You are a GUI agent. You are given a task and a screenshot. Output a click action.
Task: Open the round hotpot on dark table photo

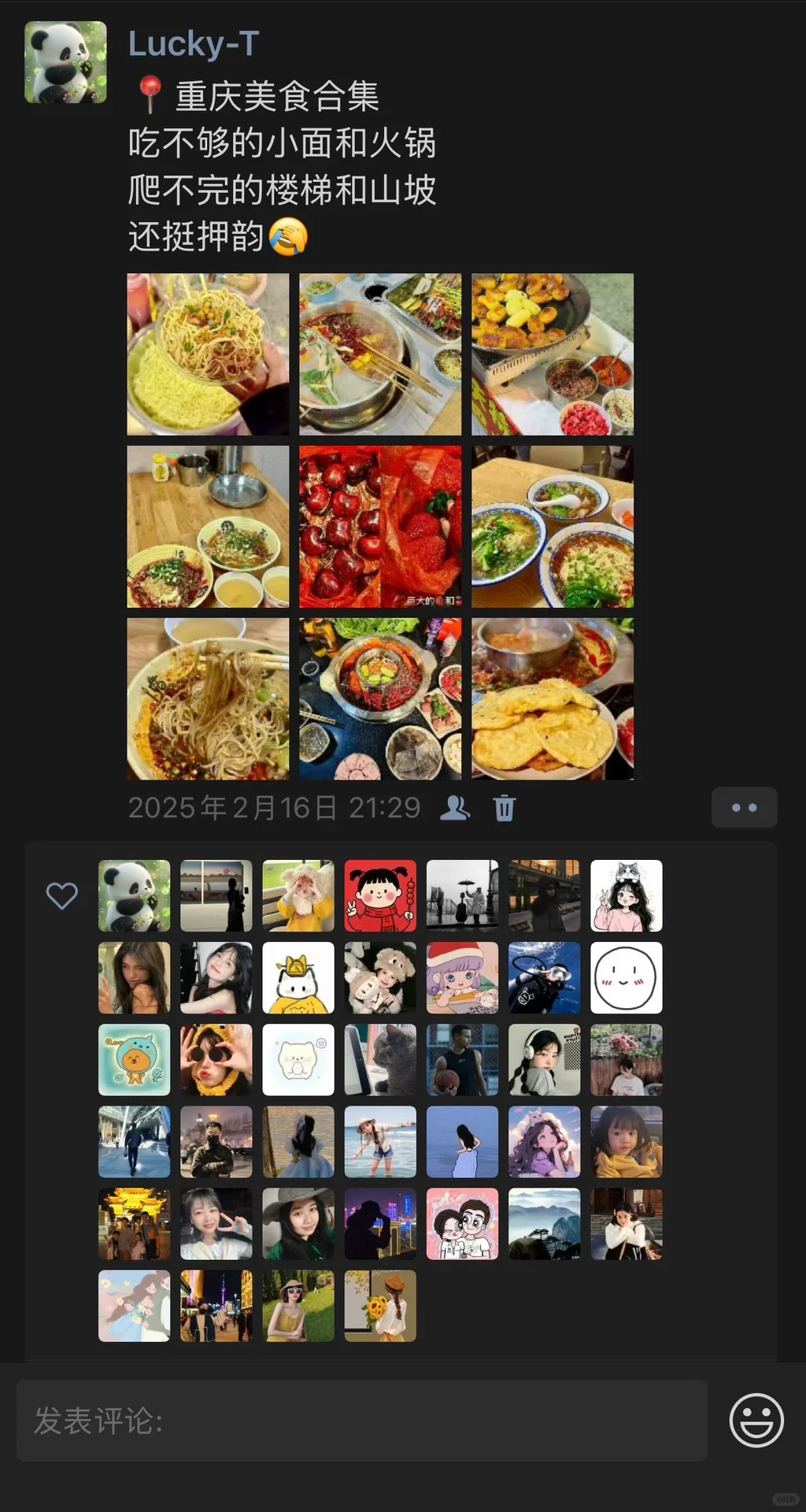pyautogui.click(x=380, y=699)
